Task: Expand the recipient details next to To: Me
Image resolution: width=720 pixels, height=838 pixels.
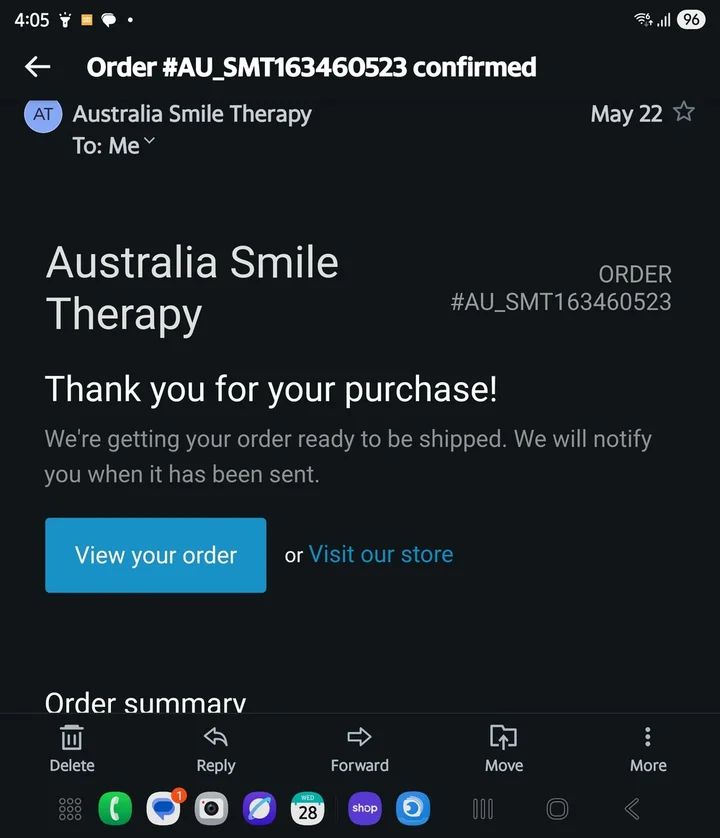Action: pyautogui.click(x=150, y=142)
